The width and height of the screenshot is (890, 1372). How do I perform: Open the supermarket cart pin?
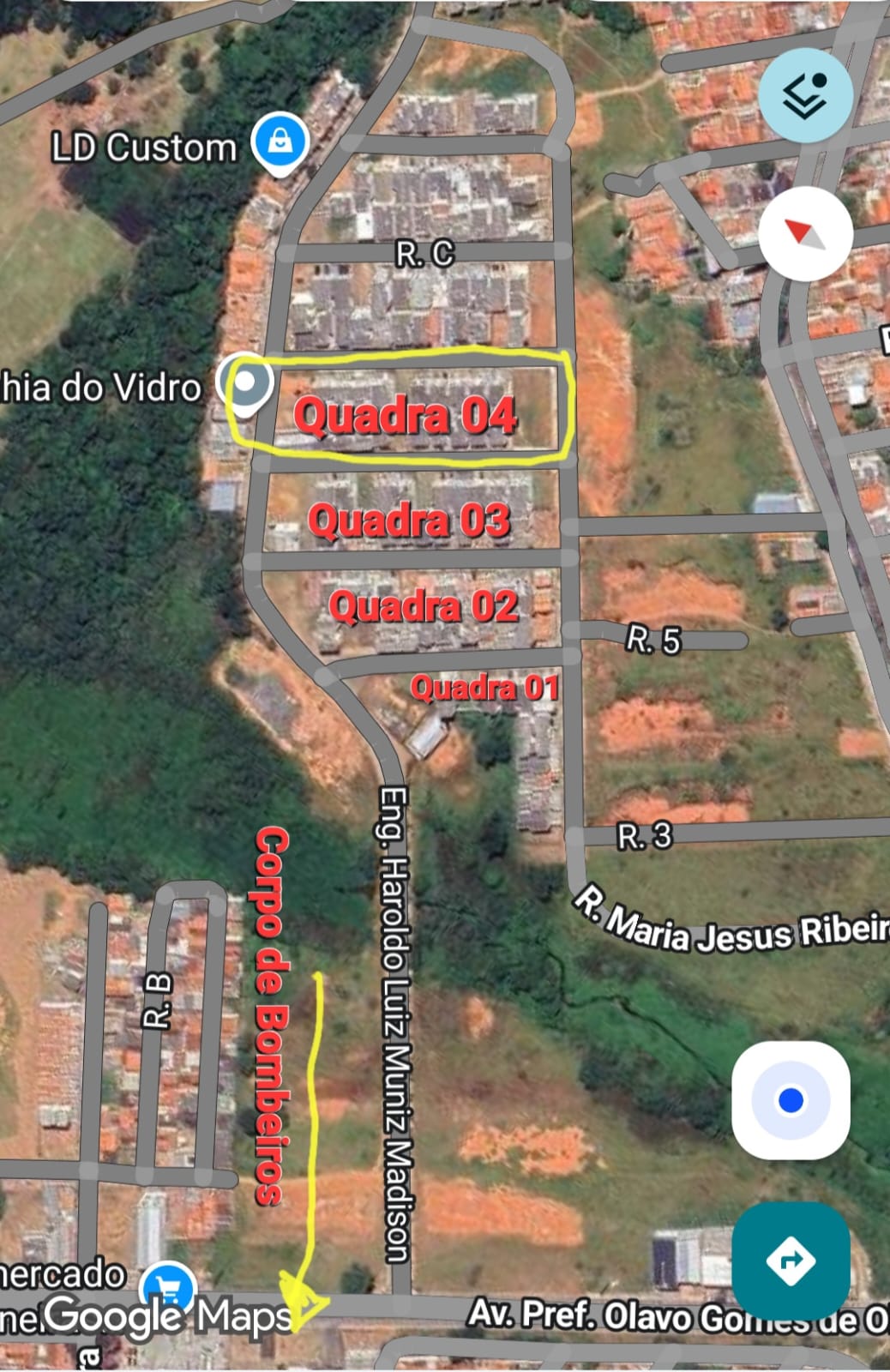point(169,1287)
